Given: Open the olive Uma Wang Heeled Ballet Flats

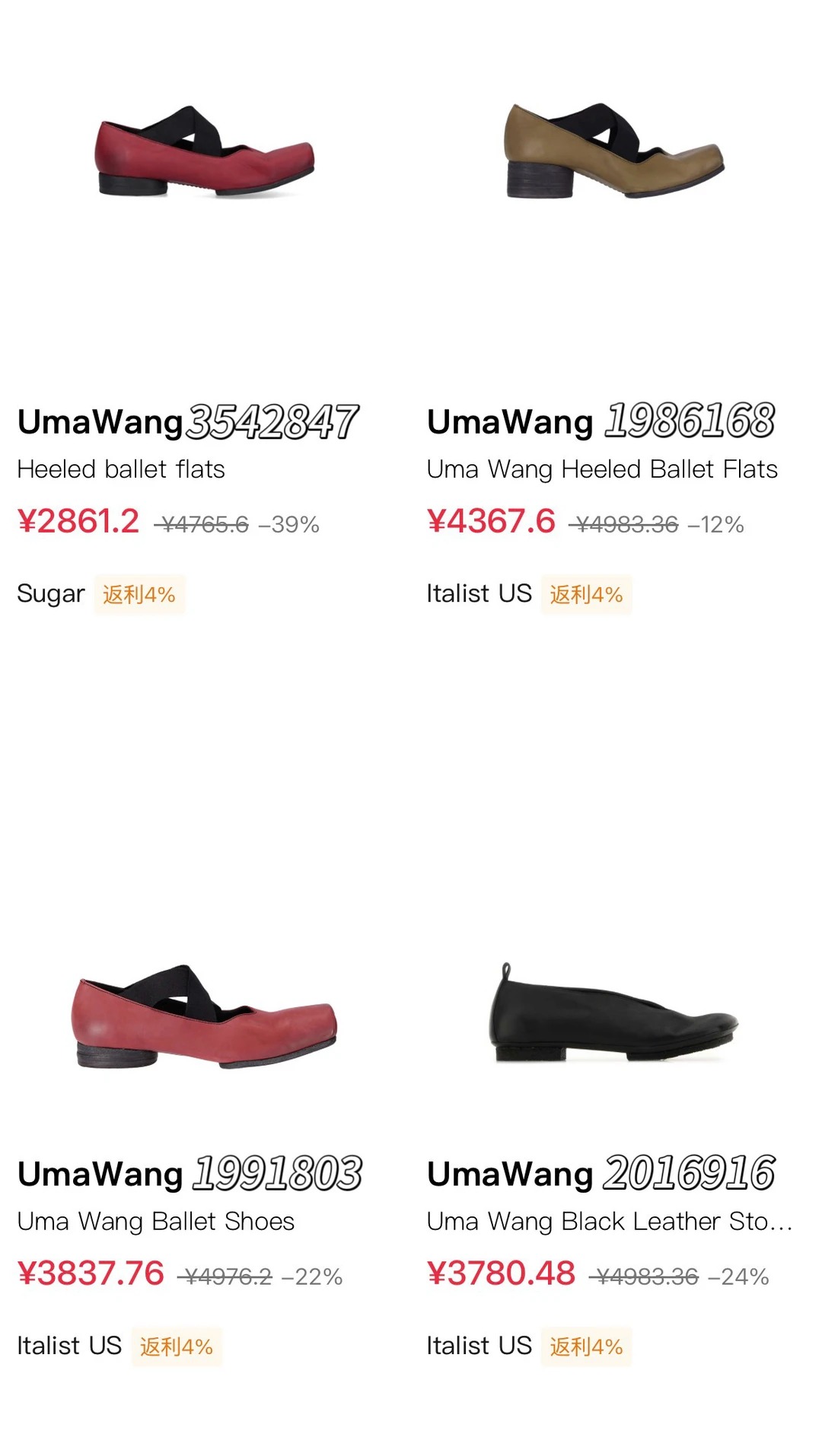Looking at the screenshot, I should [x=613, y=152].
